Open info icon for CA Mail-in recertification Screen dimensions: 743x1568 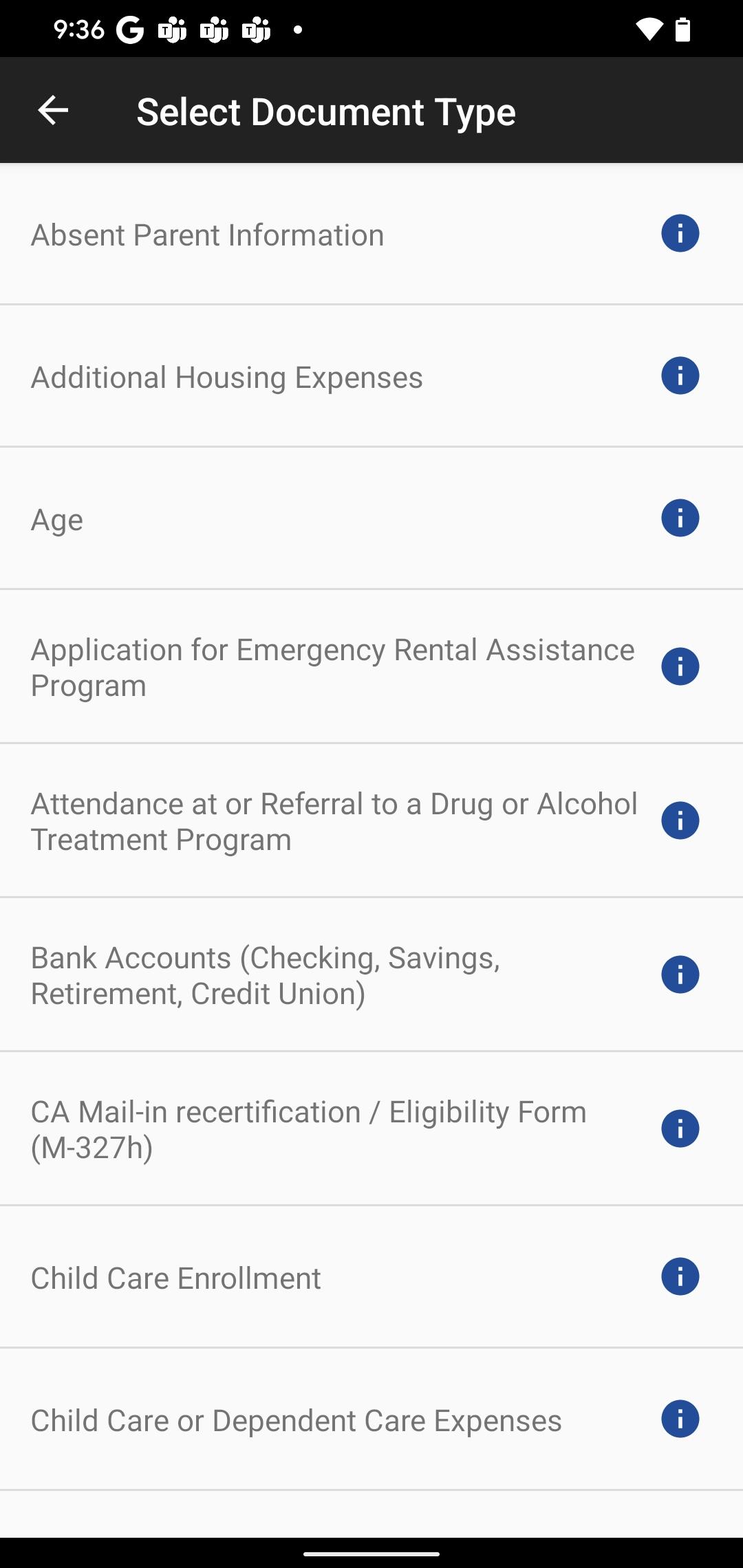coord(680,1129)
